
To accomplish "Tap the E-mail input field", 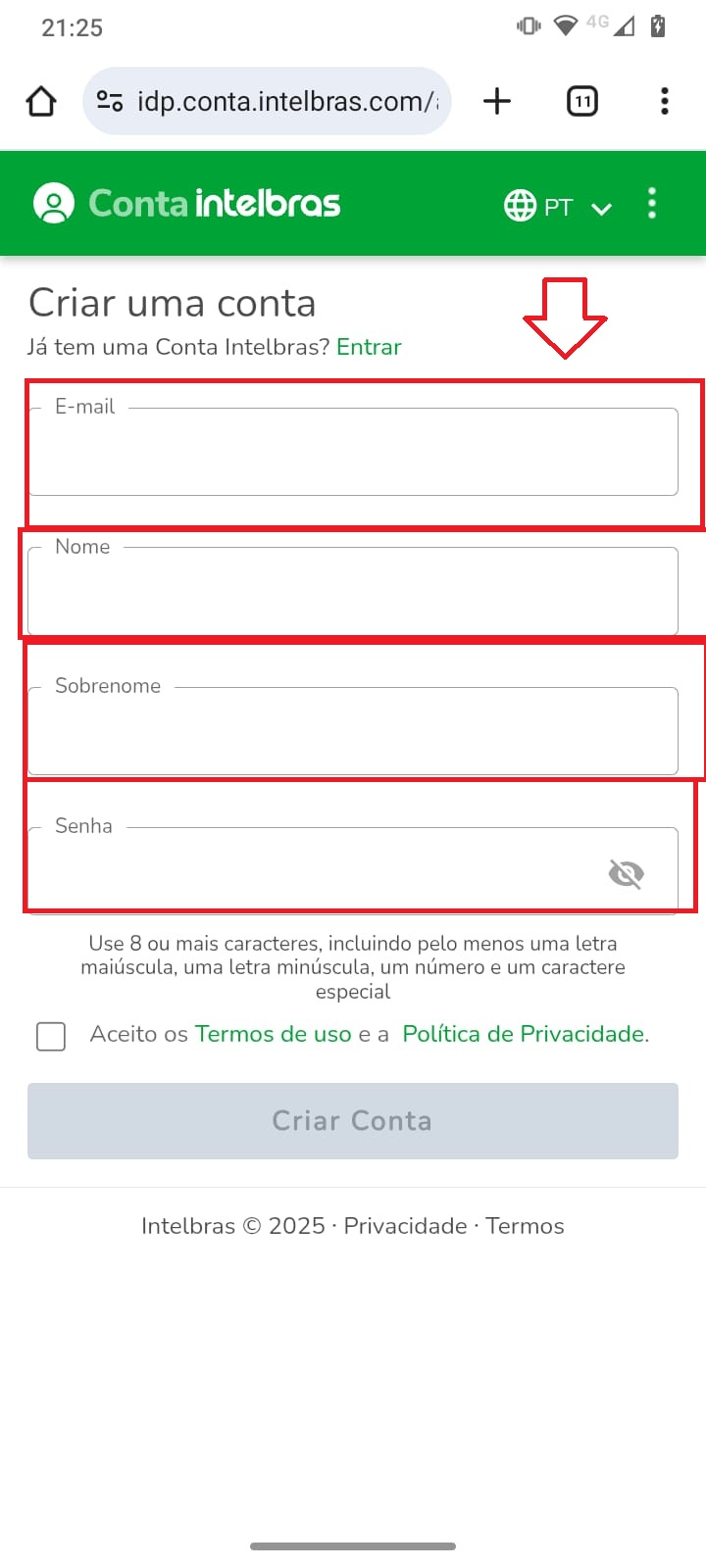I will coord(353,452).
